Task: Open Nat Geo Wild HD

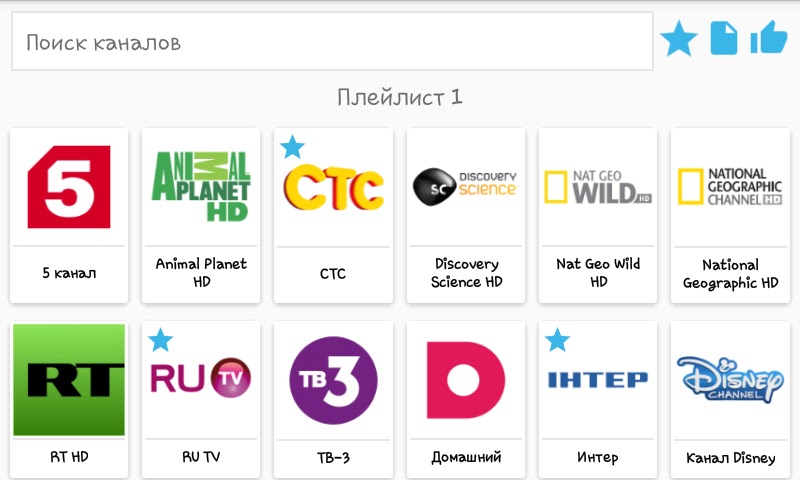Action: [x=598, y=215]
